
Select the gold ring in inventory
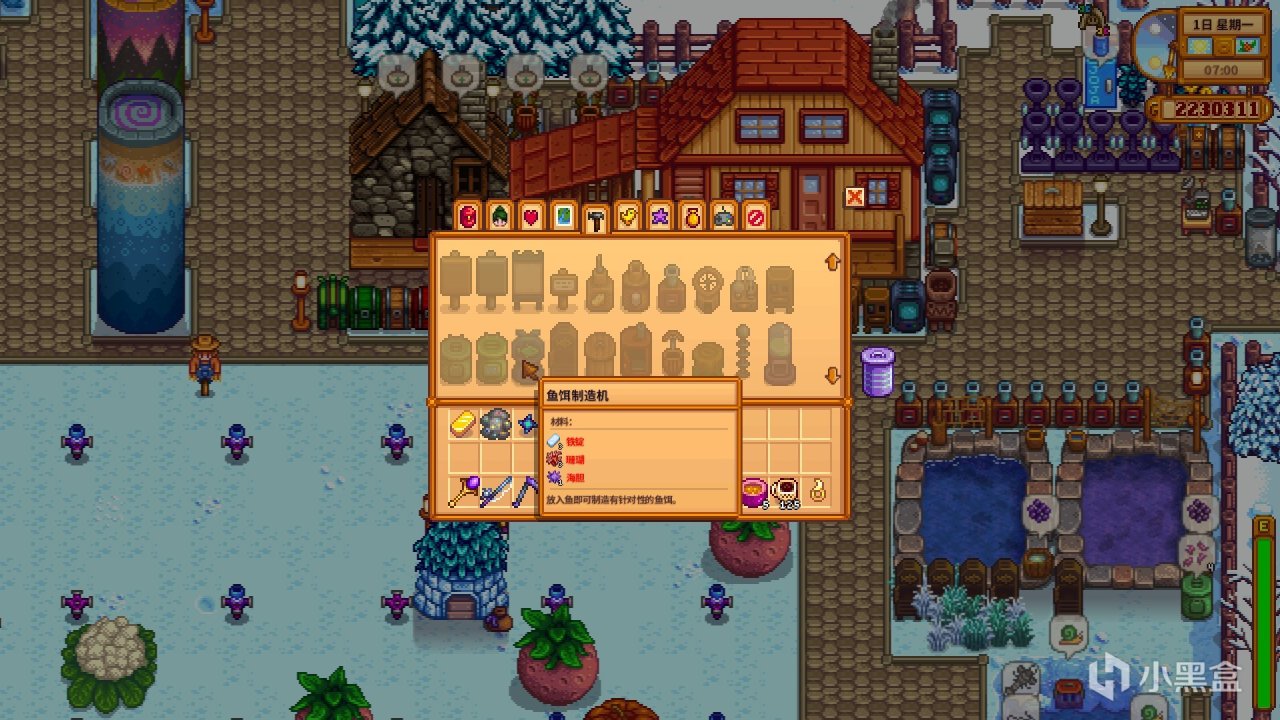[817, 491]
